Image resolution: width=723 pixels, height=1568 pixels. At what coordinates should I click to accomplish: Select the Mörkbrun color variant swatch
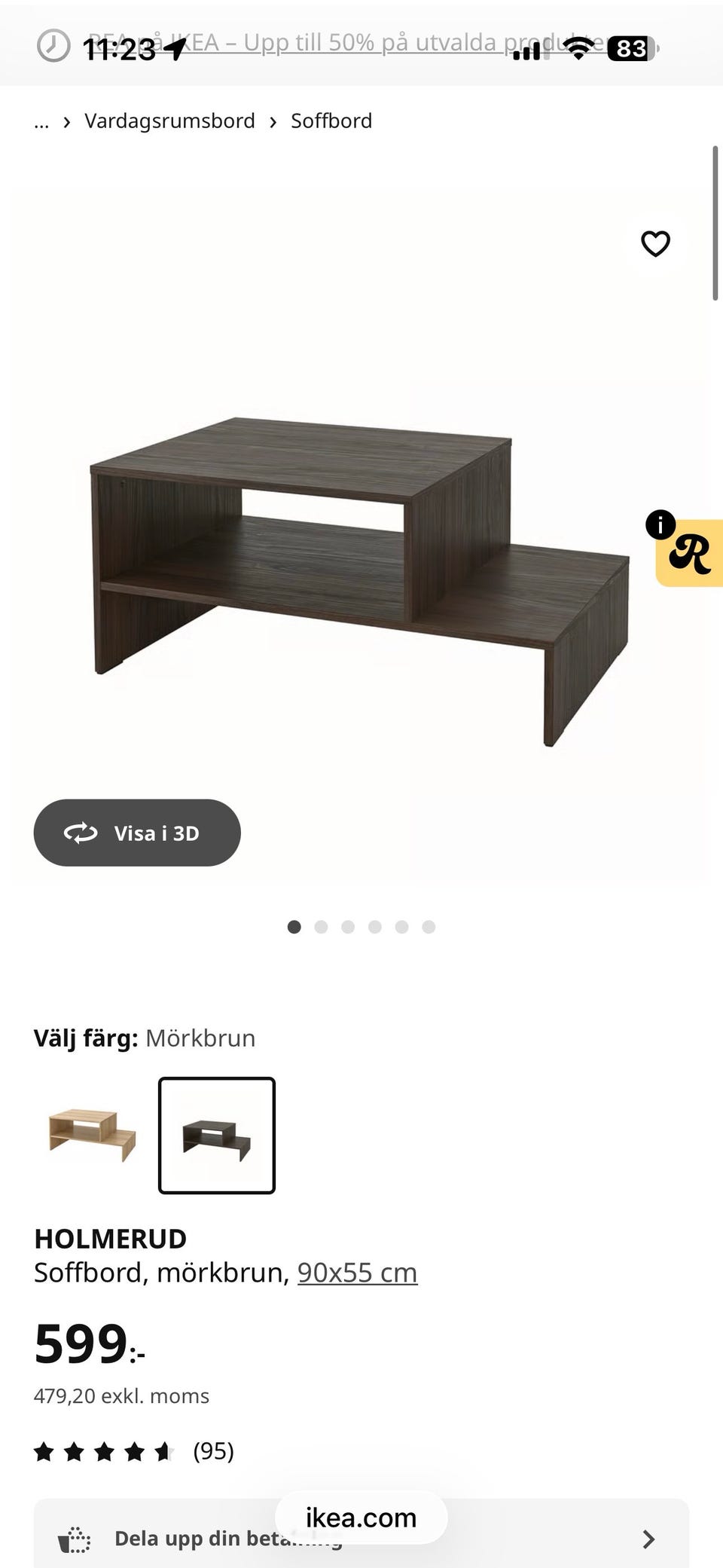click(x=215, y=1138)
